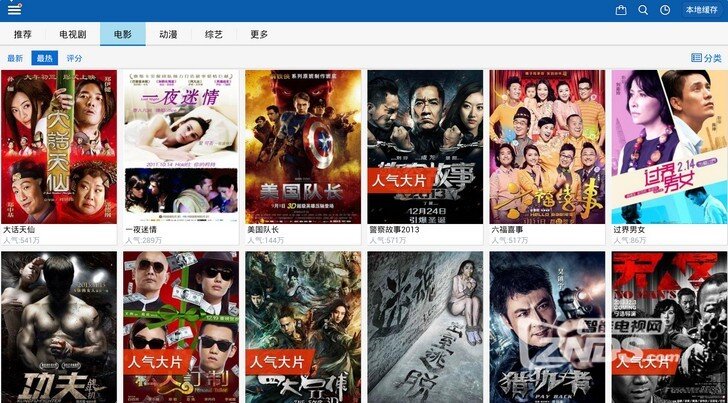Screen dimensions: 728x403
Task: Open the movie 过界男女
Action: pyautogui.click(x=668, y=146)
